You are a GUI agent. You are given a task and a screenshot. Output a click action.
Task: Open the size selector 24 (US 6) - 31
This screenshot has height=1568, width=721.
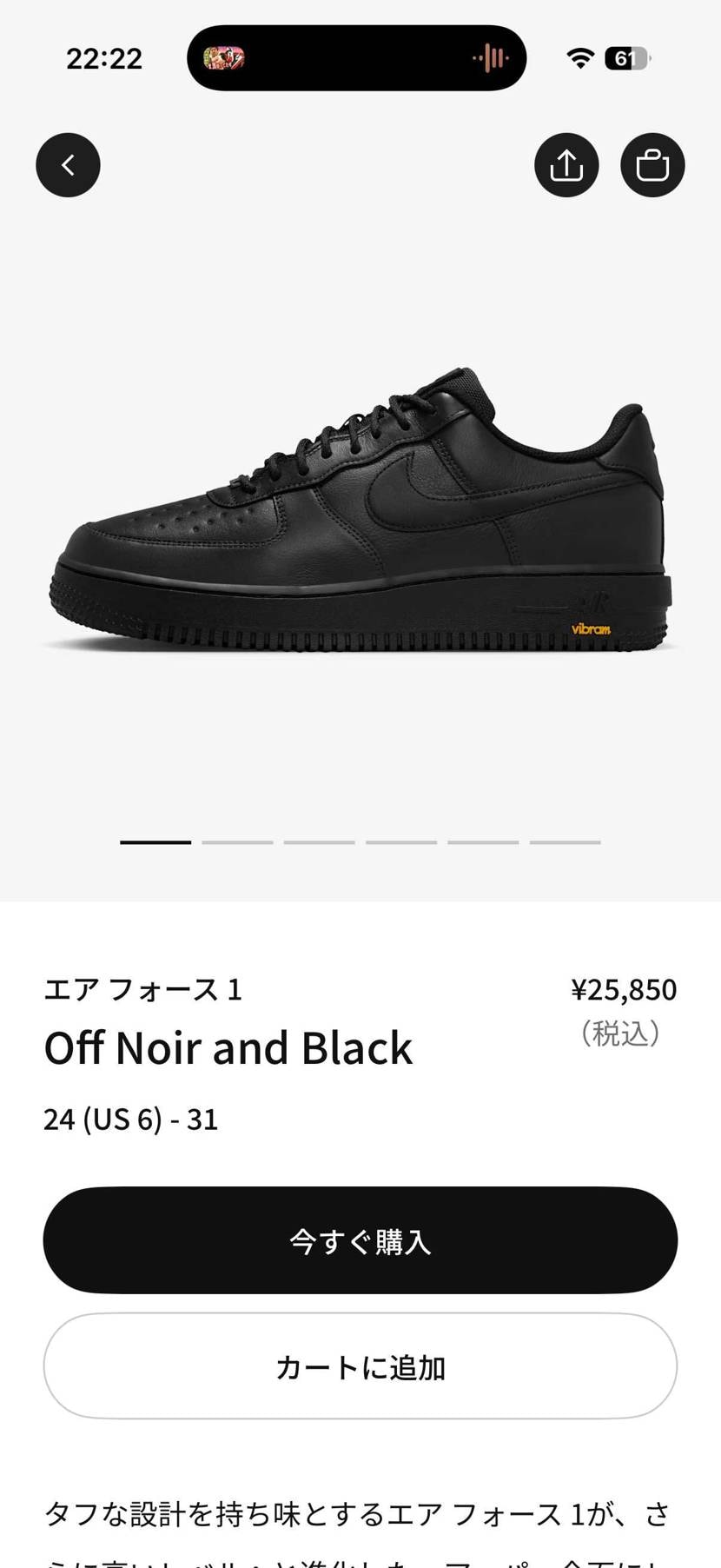131,1120
